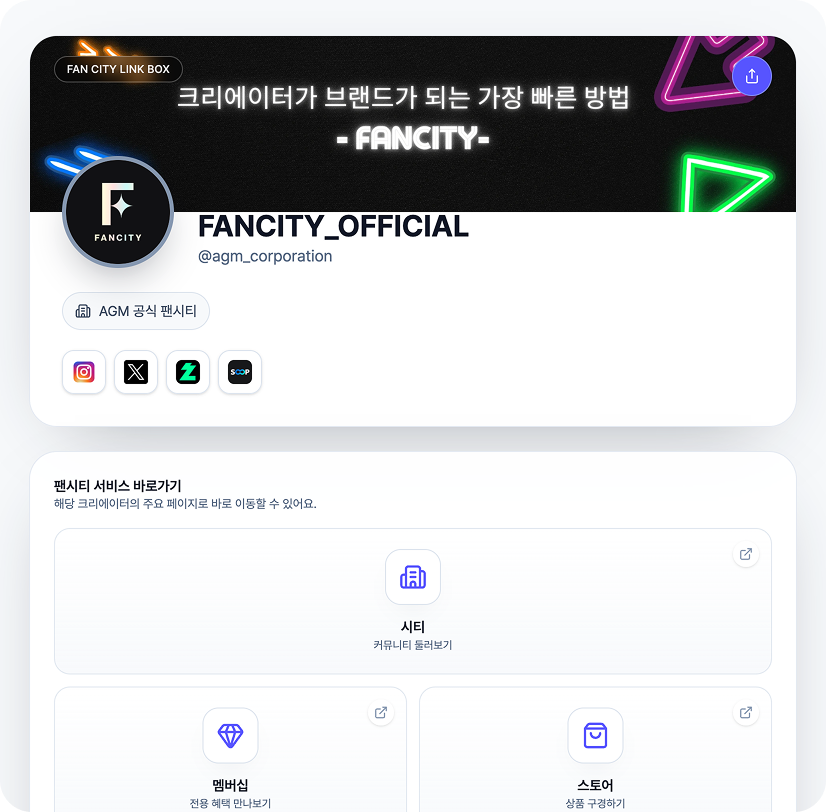
Task: Share this FANCITY profile page
Action: [752, 76]
